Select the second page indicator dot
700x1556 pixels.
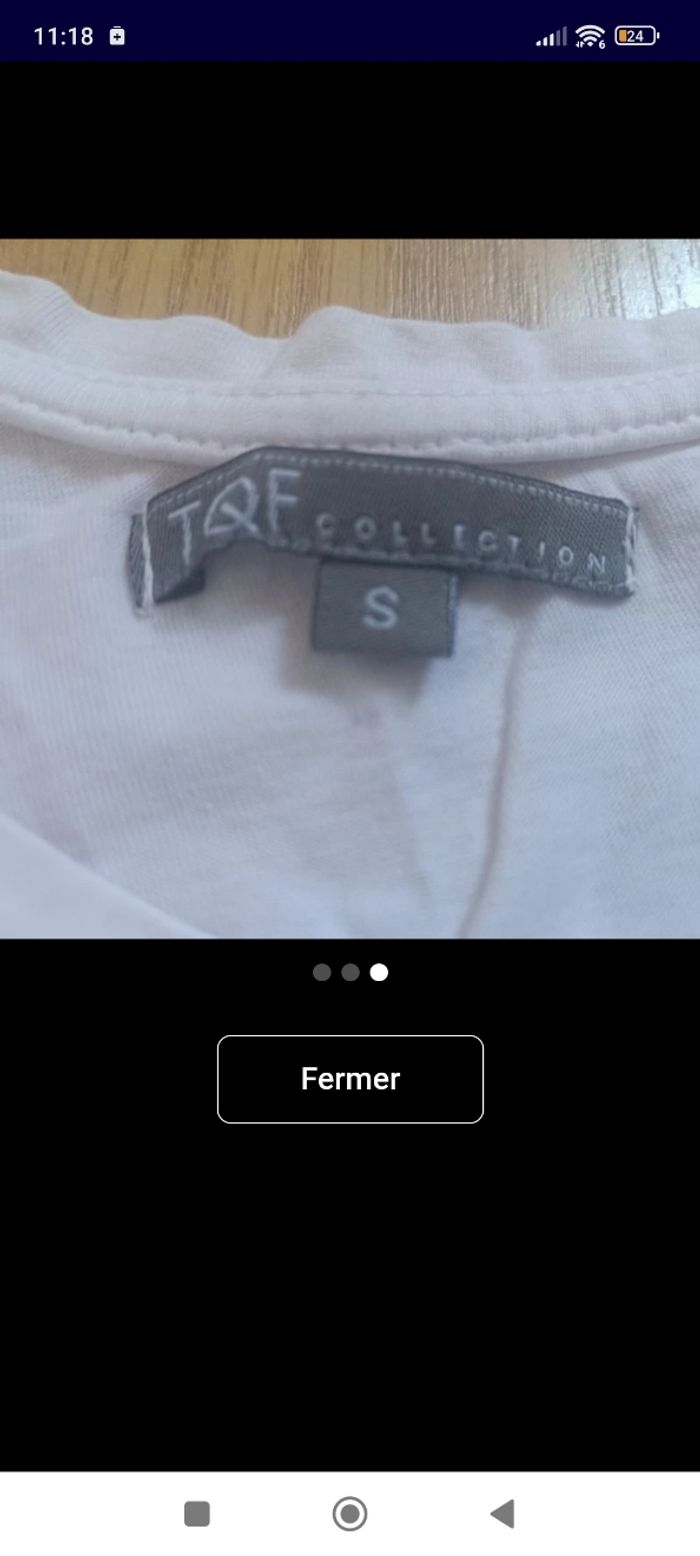point(350,972)
